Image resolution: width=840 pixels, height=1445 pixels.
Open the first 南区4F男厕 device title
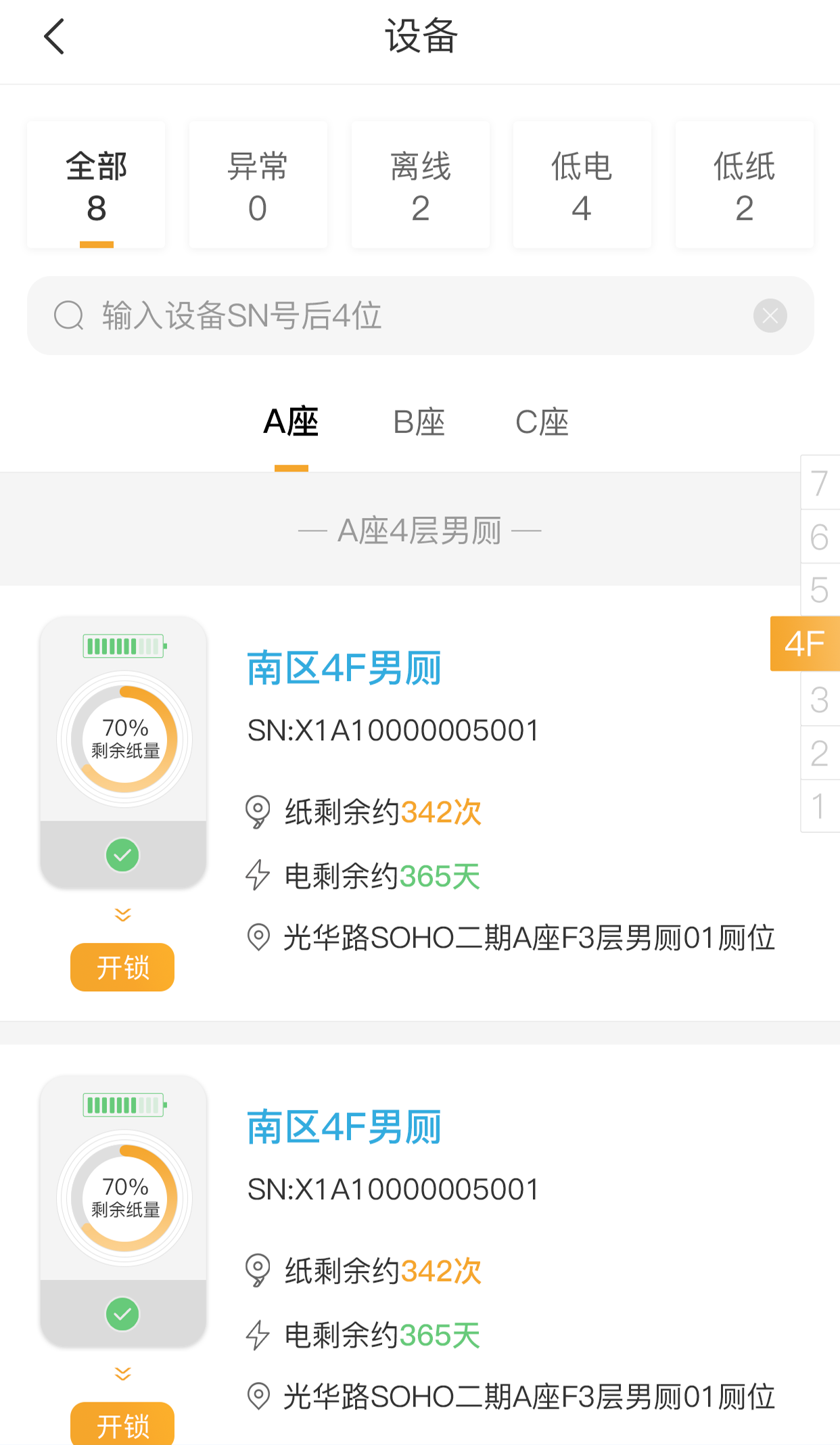tap(344, 668)
